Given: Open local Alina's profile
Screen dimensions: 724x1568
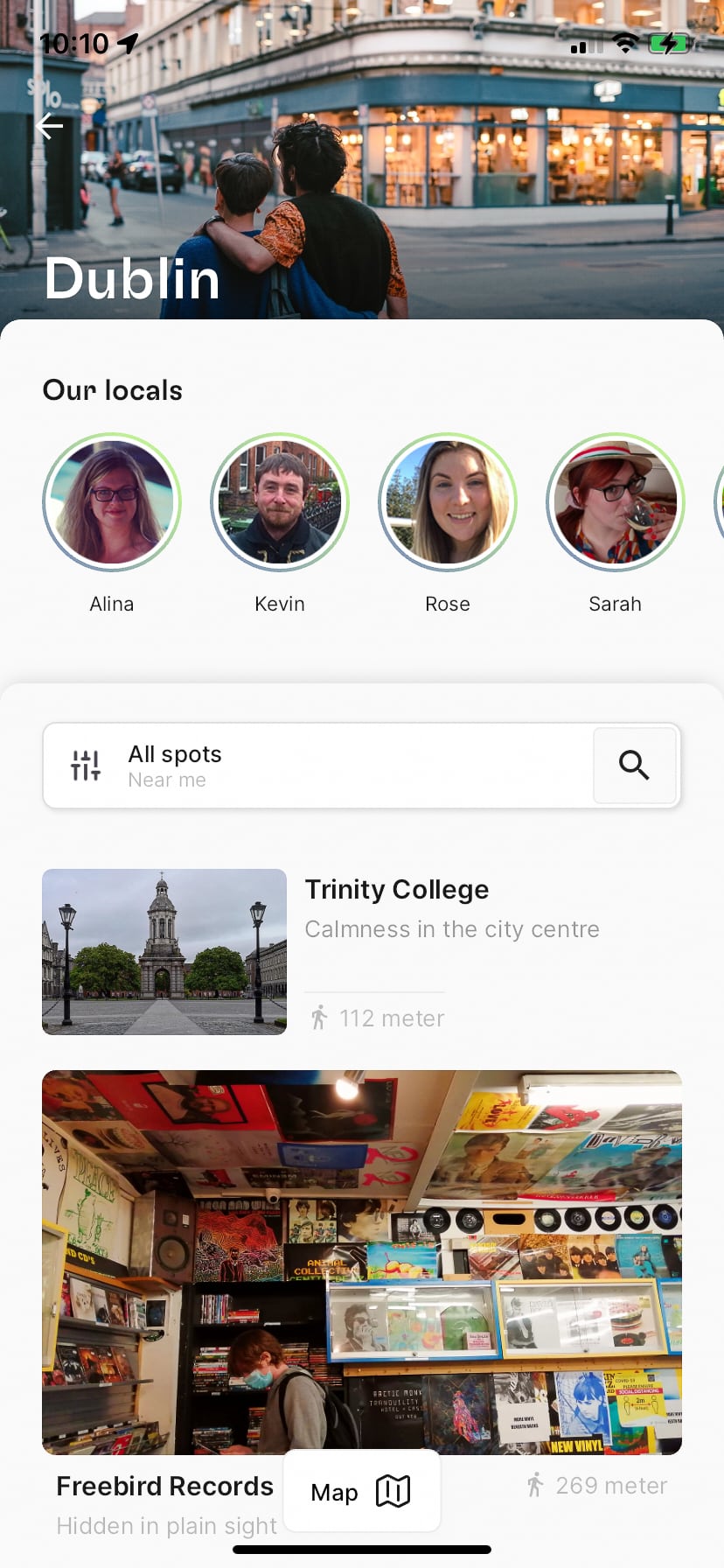Looking at the screenshot, I should (112, 502).
